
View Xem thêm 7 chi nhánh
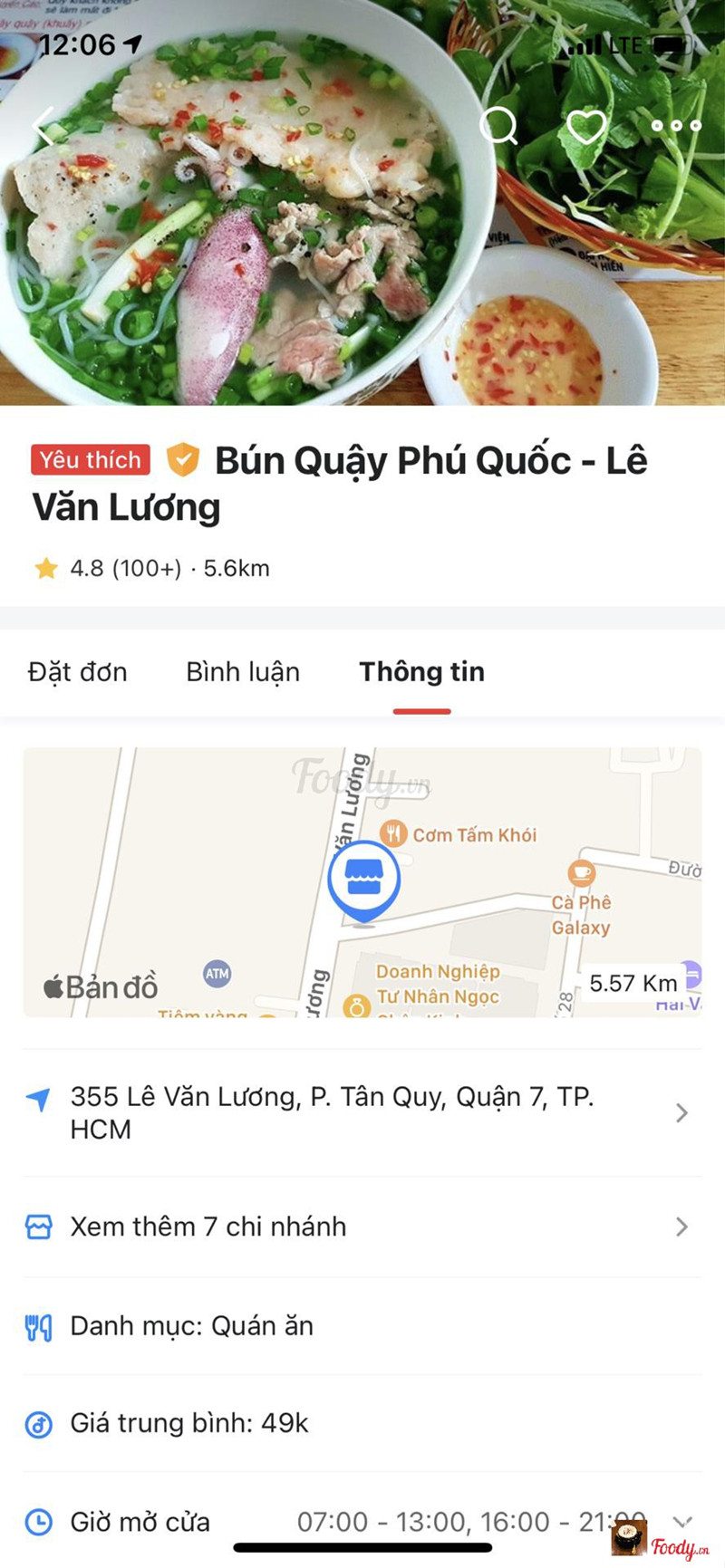tap(362, 1227)
